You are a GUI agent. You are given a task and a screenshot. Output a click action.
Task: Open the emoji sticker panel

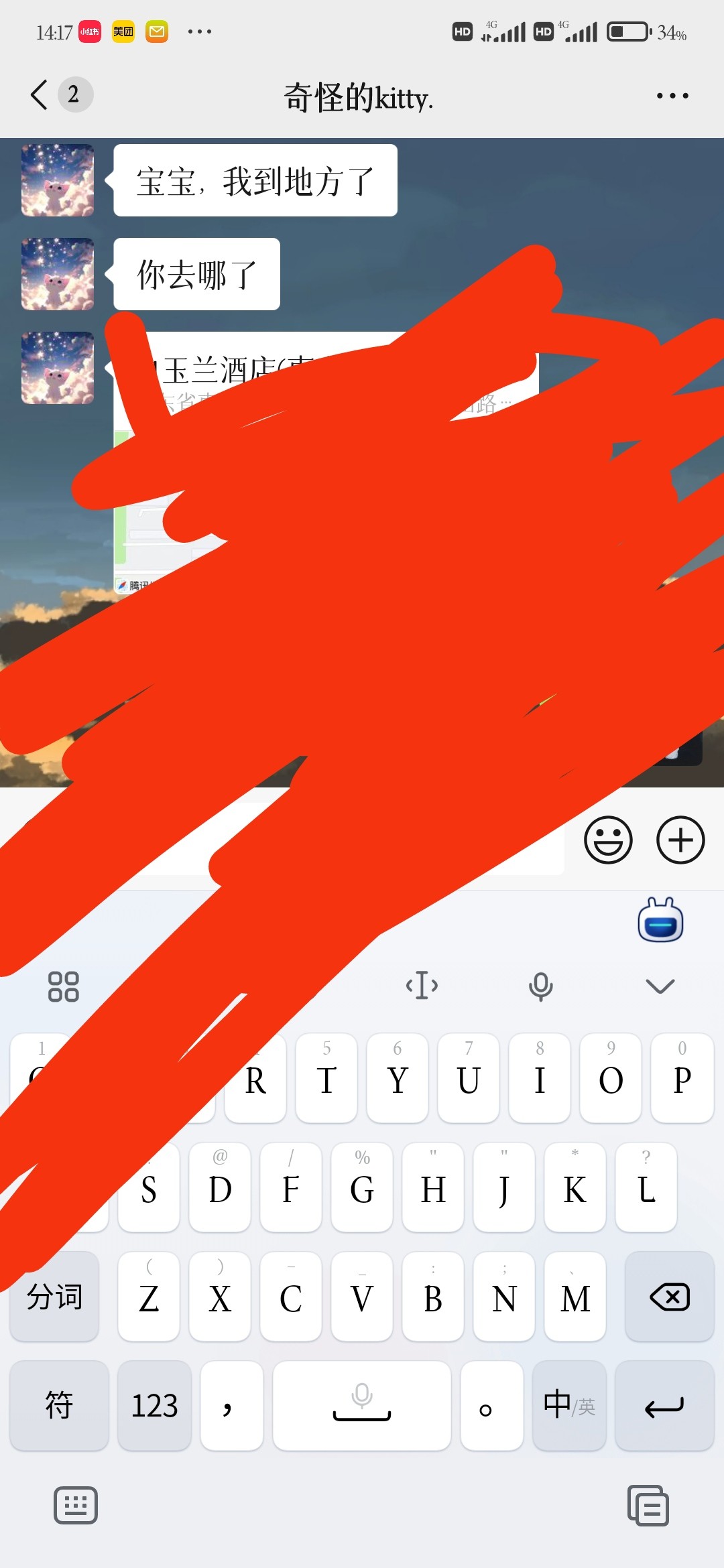point(608,840)
